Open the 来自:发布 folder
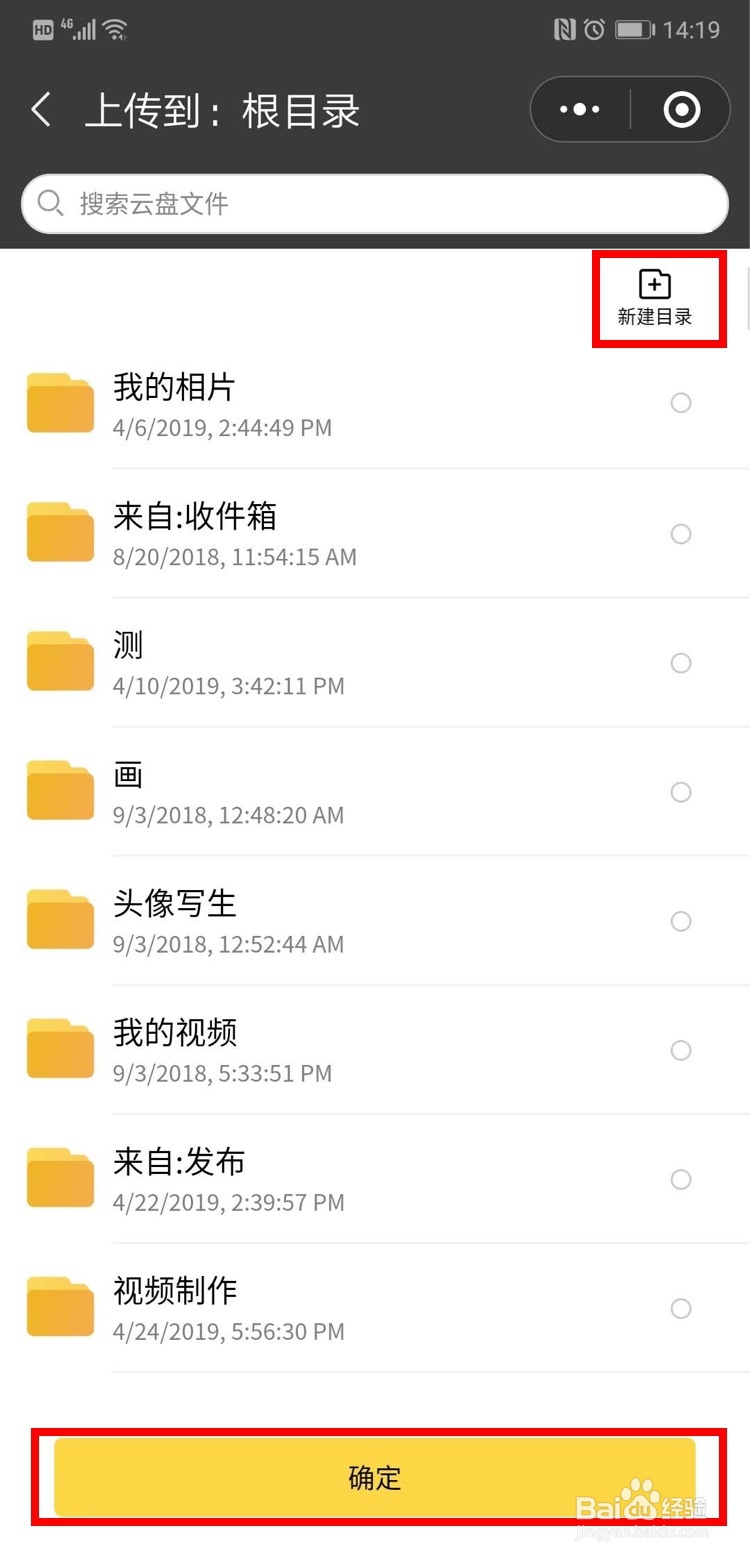This screenshot has height=1558, width=750. click(375, 1179)
